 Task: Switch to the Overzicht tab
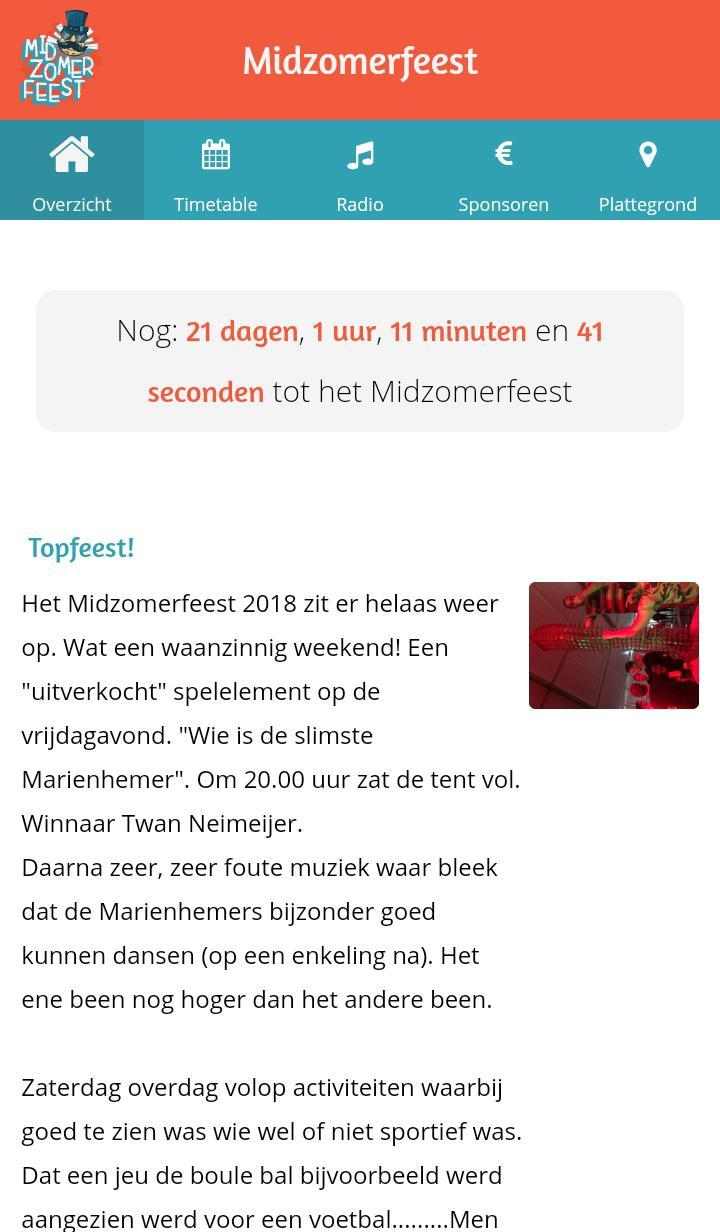72,171
